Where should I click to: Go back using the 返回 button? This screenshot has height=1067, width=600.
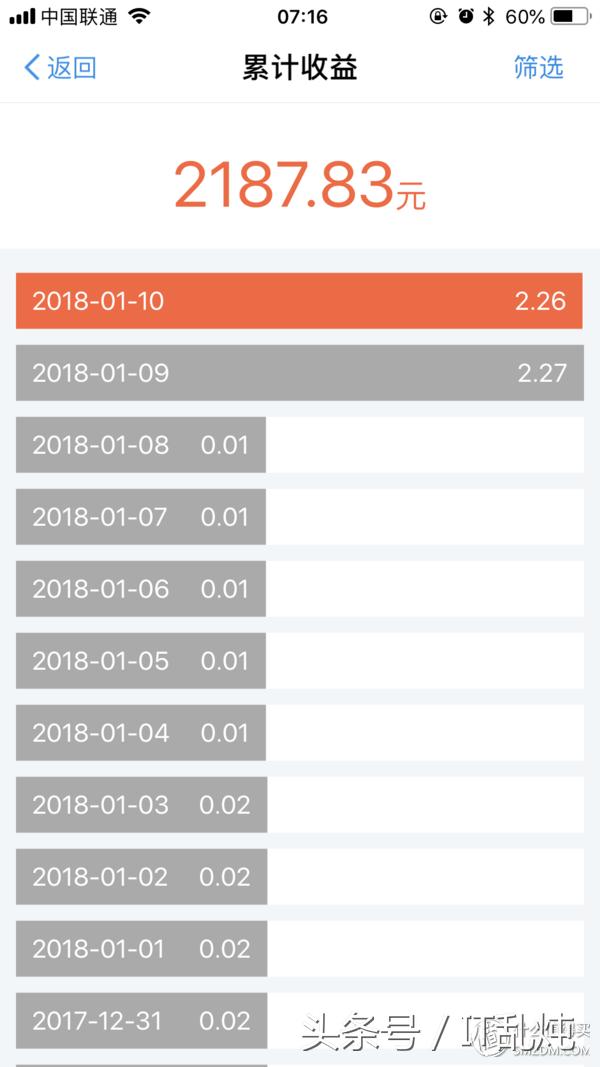coord(60,68)
